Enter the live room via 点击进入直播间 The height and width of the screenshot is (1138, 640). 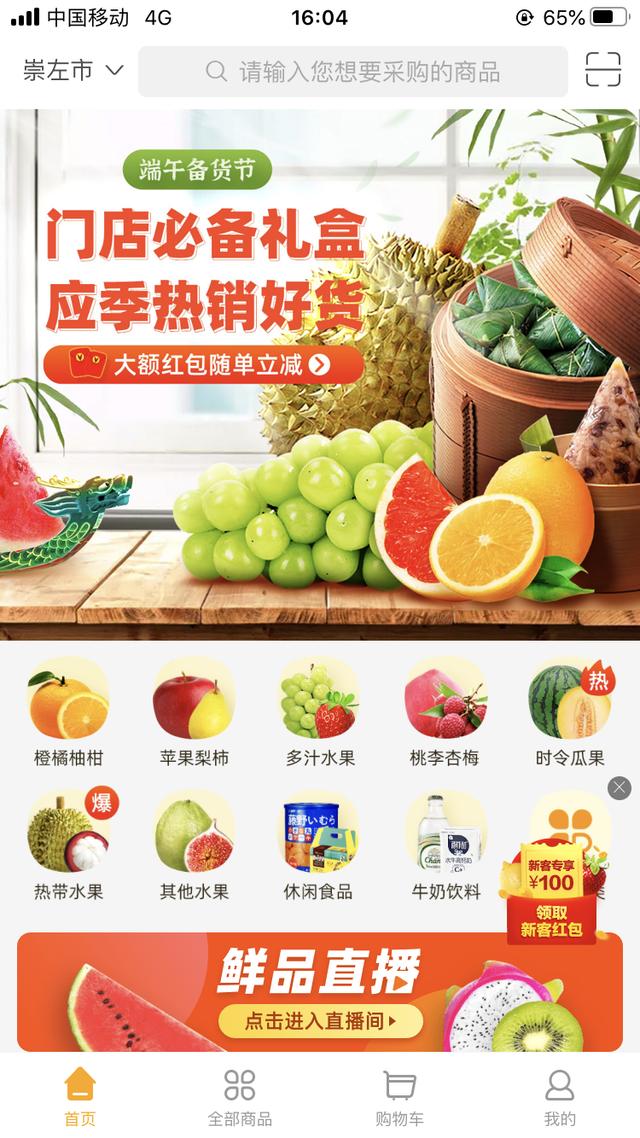(x=320, y=1021)
